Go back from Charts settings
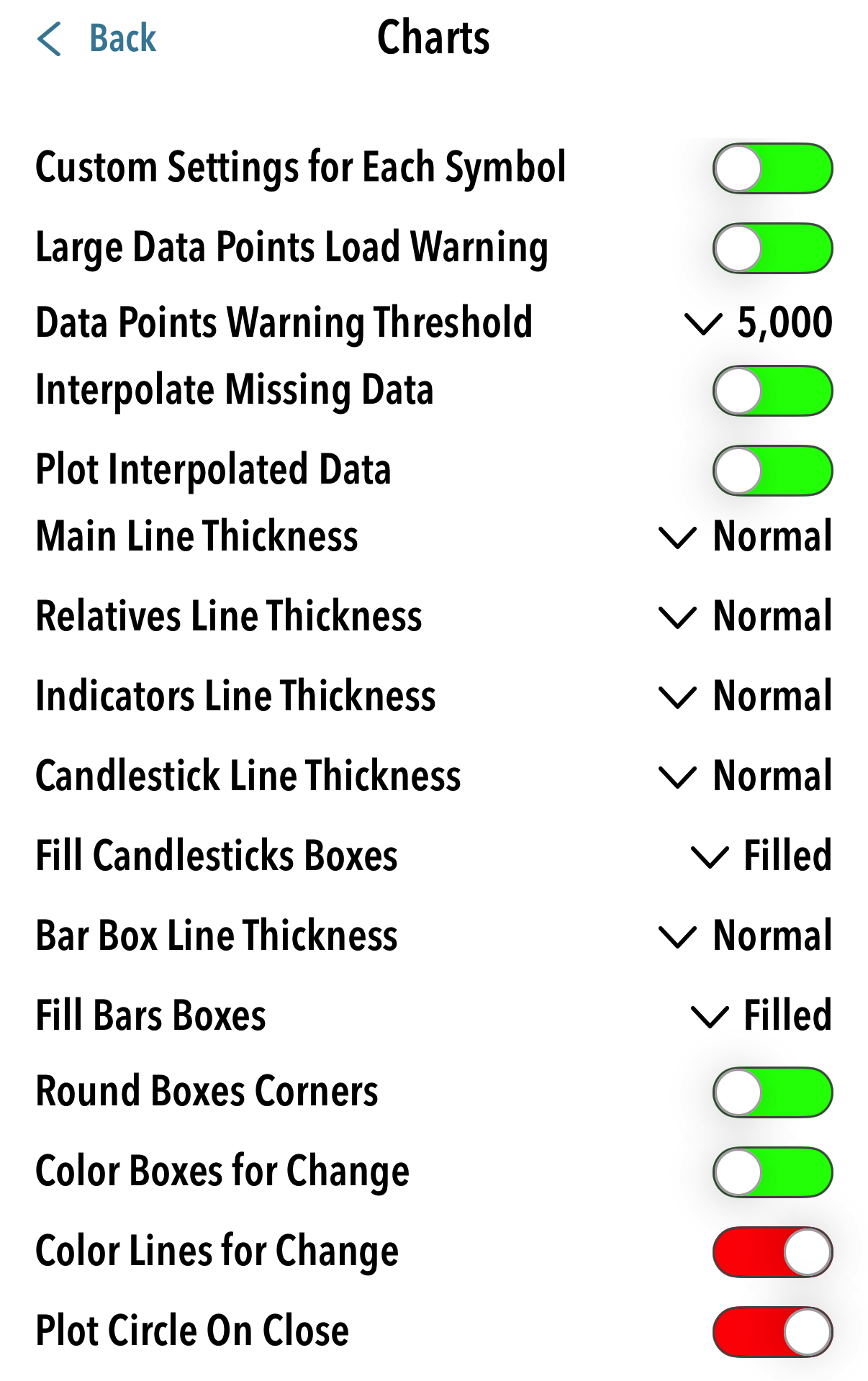 [x=97, y=39]
